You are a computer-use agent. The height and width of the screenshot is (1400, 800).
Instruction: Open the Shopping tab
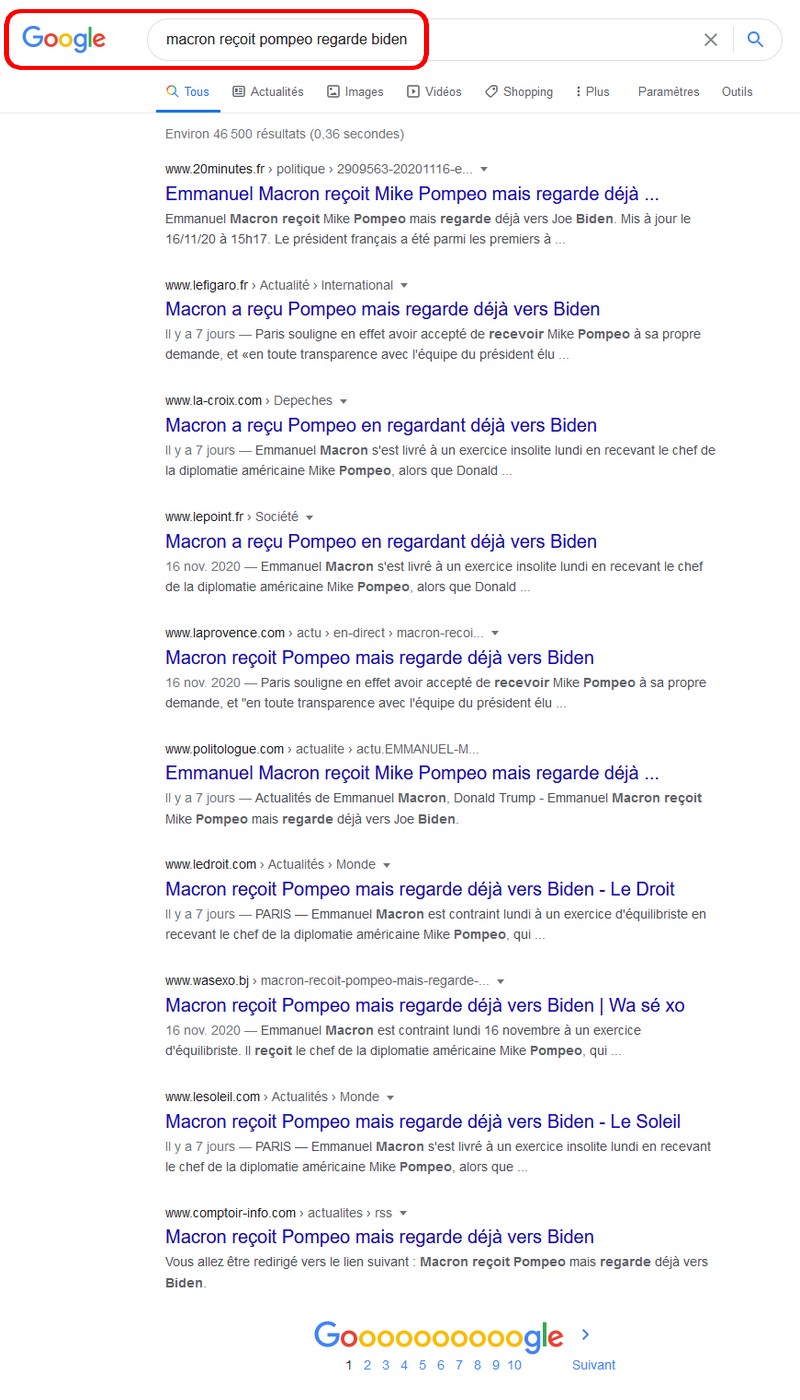point(519,92)
